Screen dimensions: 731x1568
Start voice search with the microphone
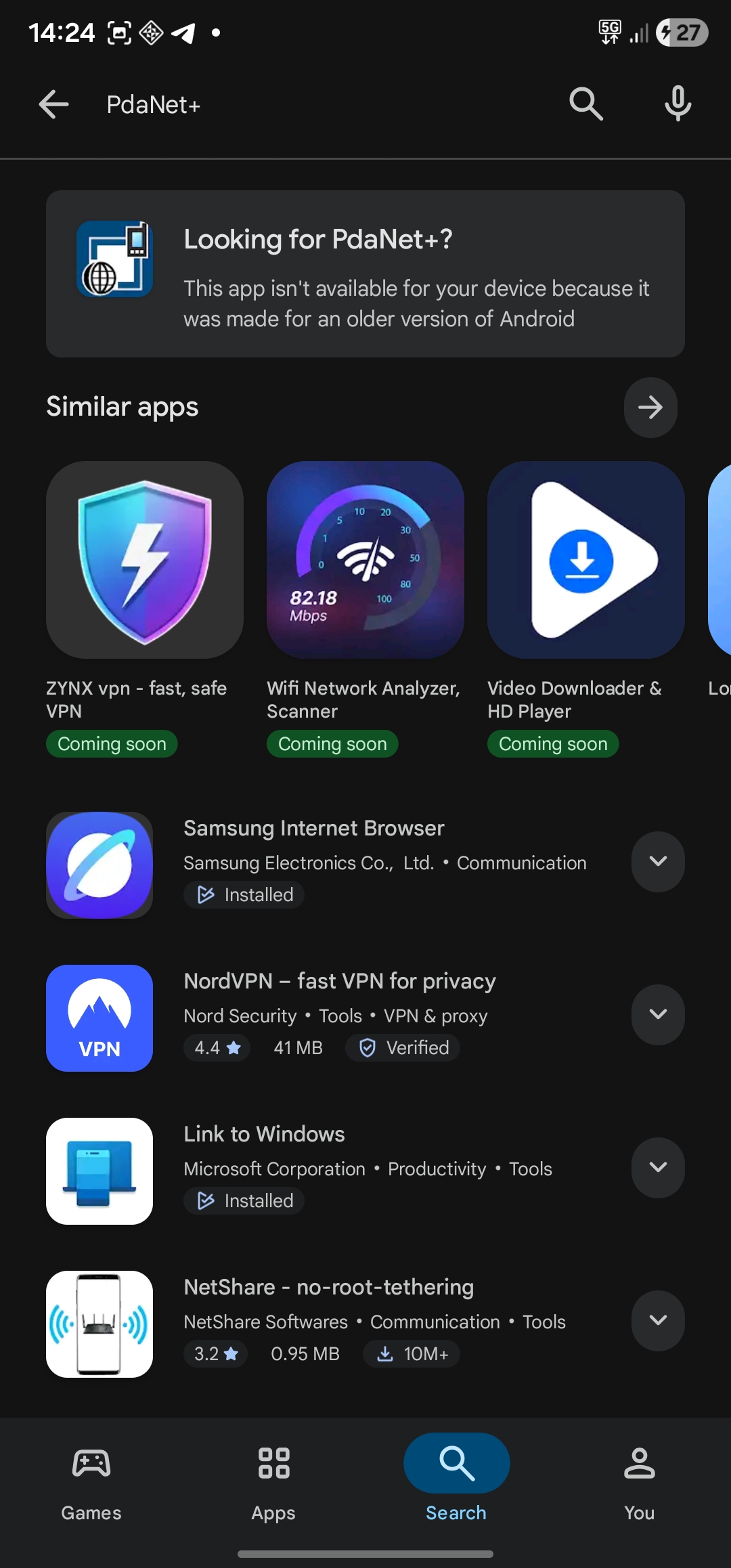(678, 104)
